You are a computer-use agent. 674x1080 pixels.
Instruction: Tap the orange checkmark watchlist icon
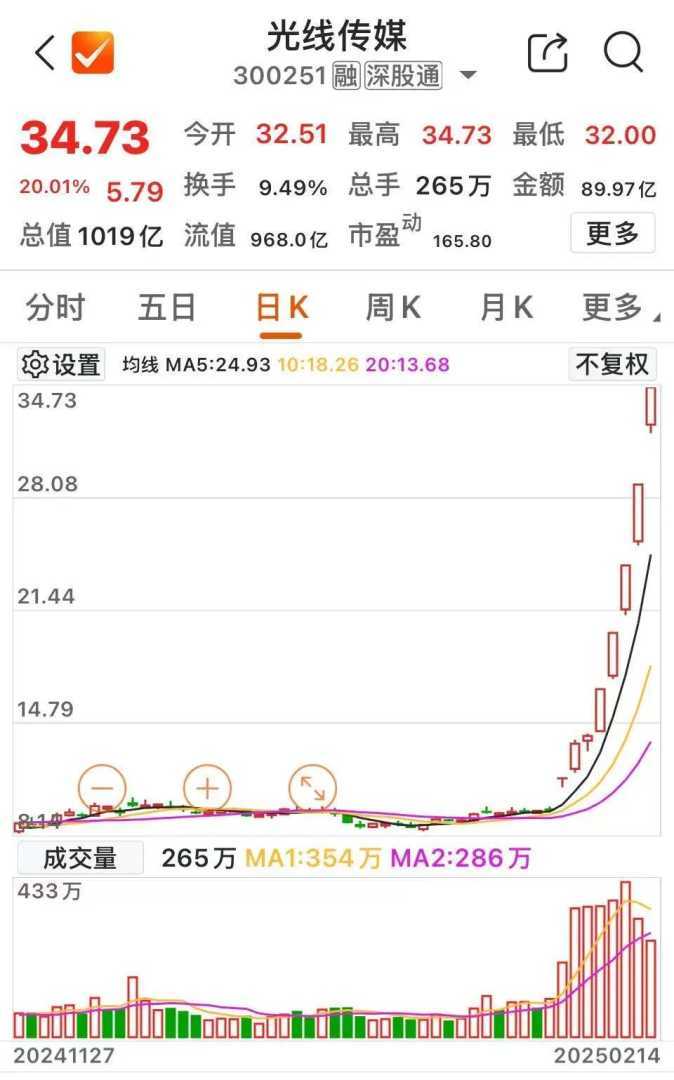(93, 52)
